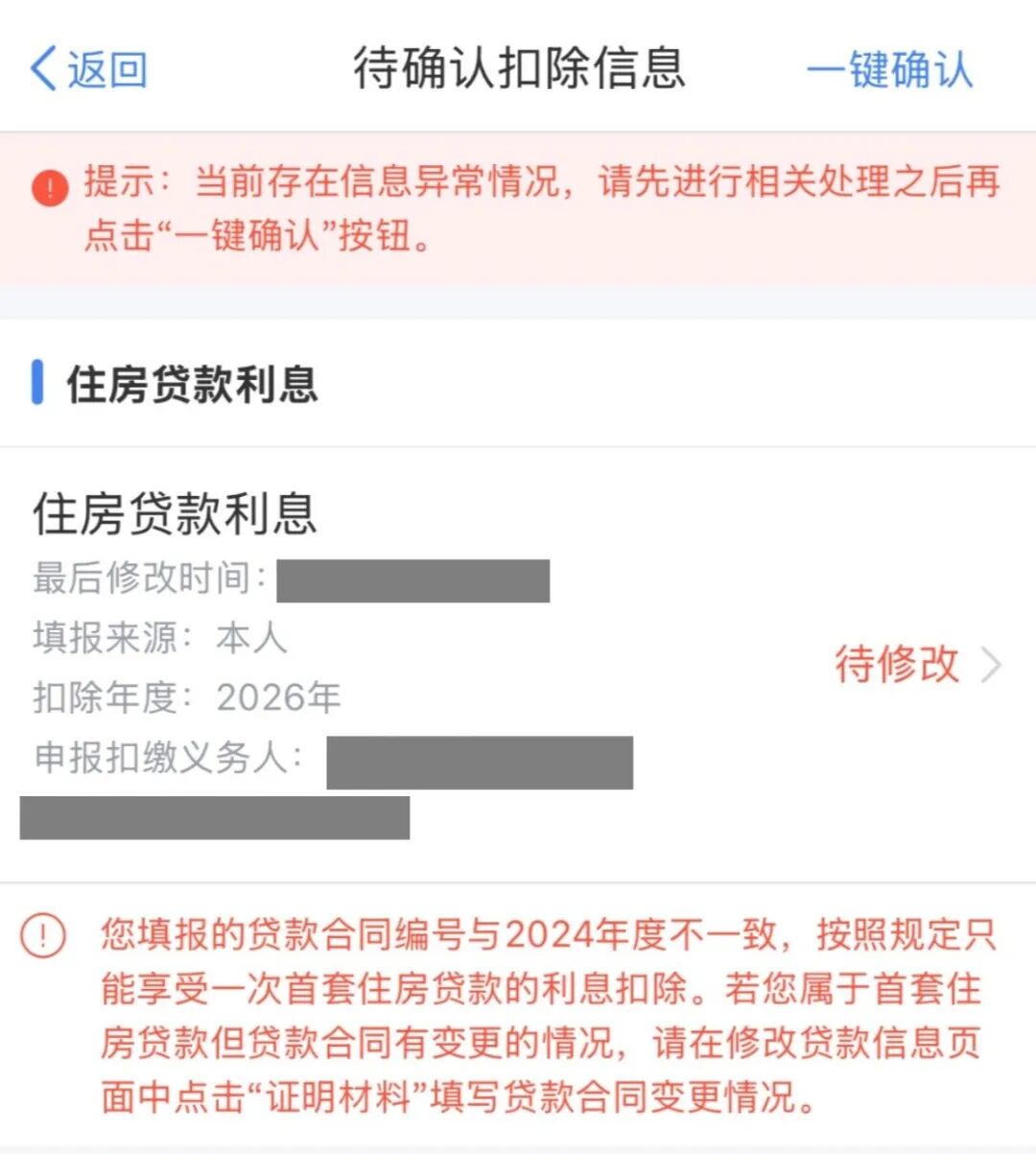Click the back chevron arrow icon
This screenshot has width=1036, height=1154.
tap(42, 69)
